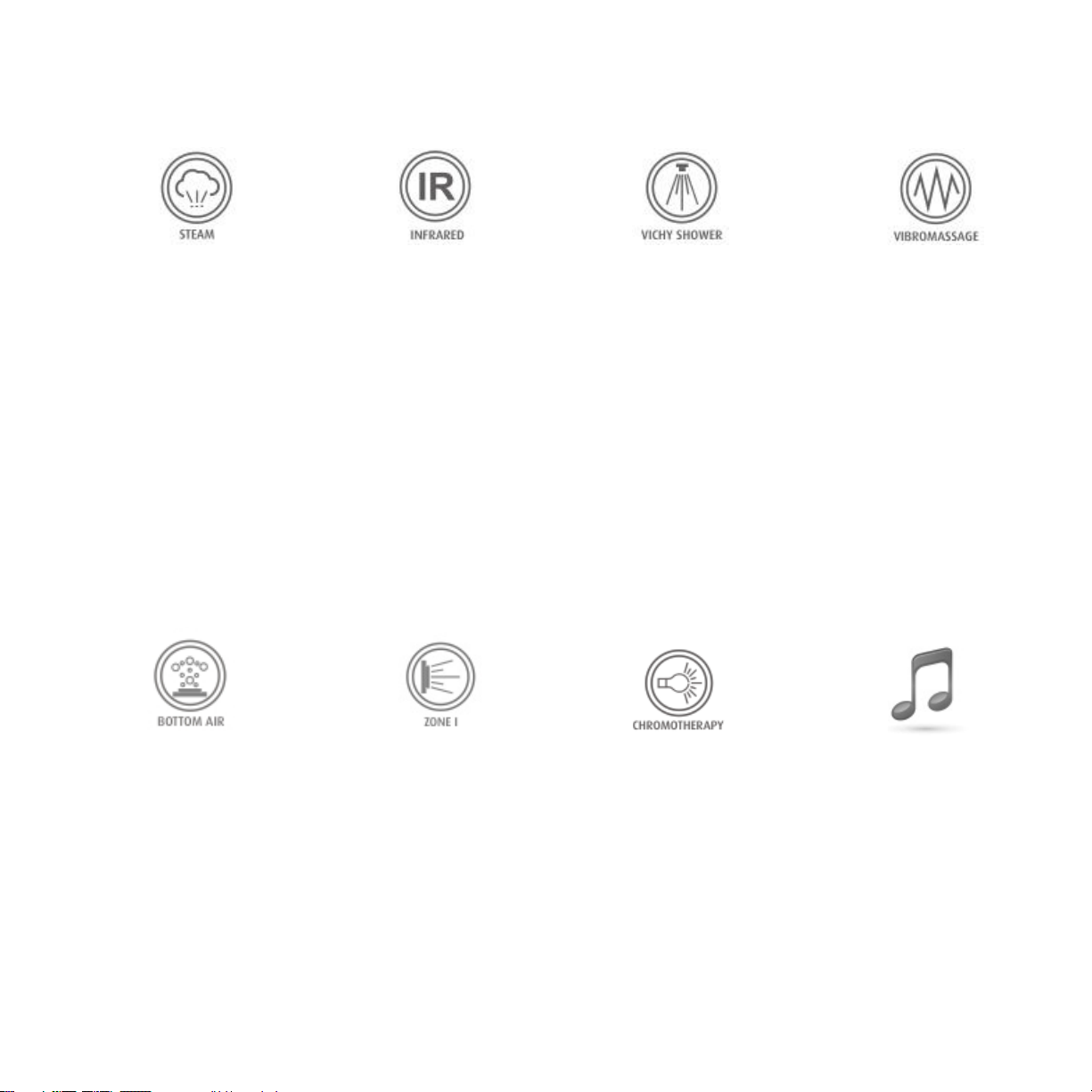Viewport: 1092px width, 1092px height.
Task: Open the Steam function
Action: click(x=196, y=188)
